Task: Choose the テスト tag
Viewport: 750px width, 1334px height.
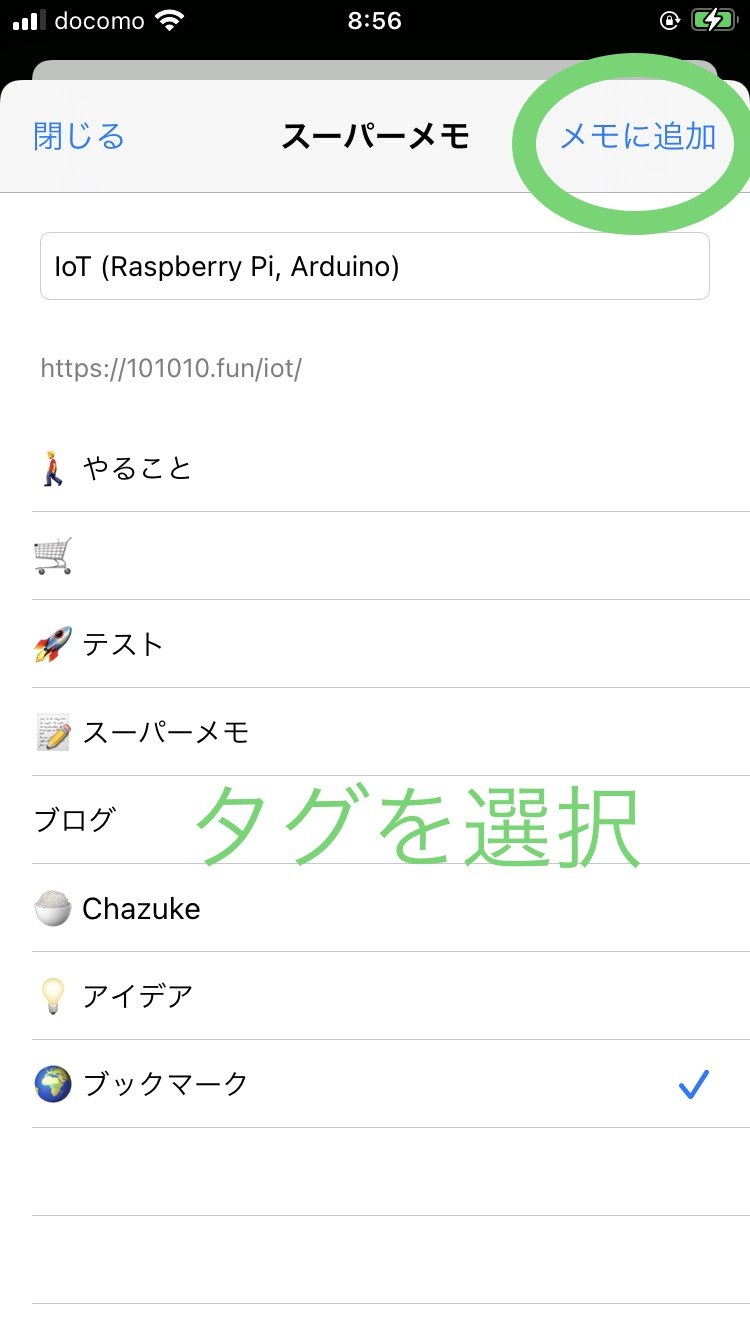Action: coord(391,644)
